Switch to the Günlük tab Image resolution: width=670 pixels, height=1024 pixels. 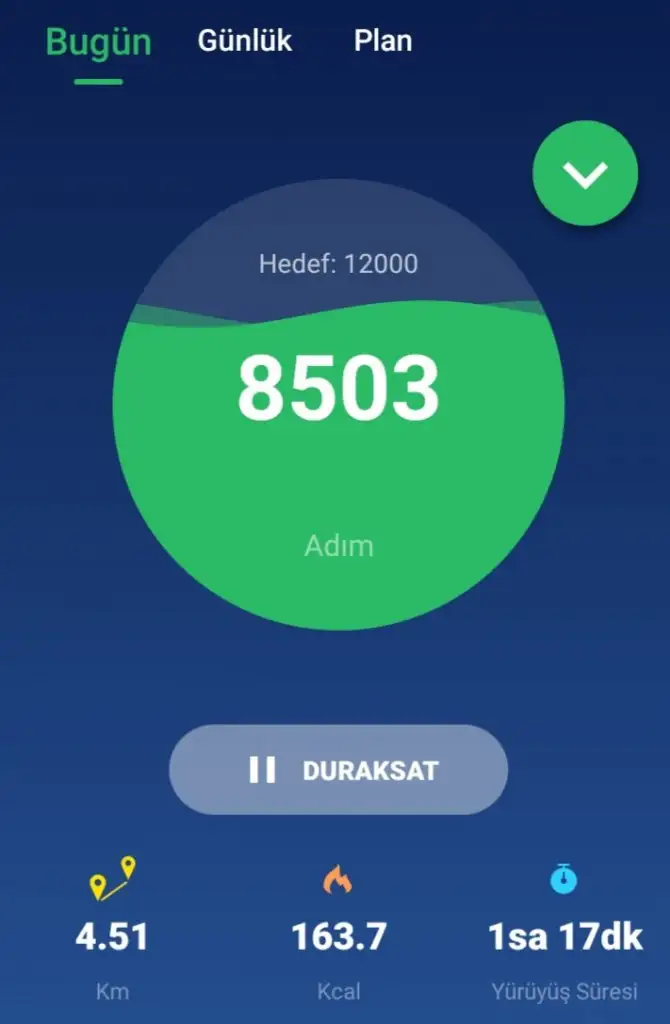[245, 41]
